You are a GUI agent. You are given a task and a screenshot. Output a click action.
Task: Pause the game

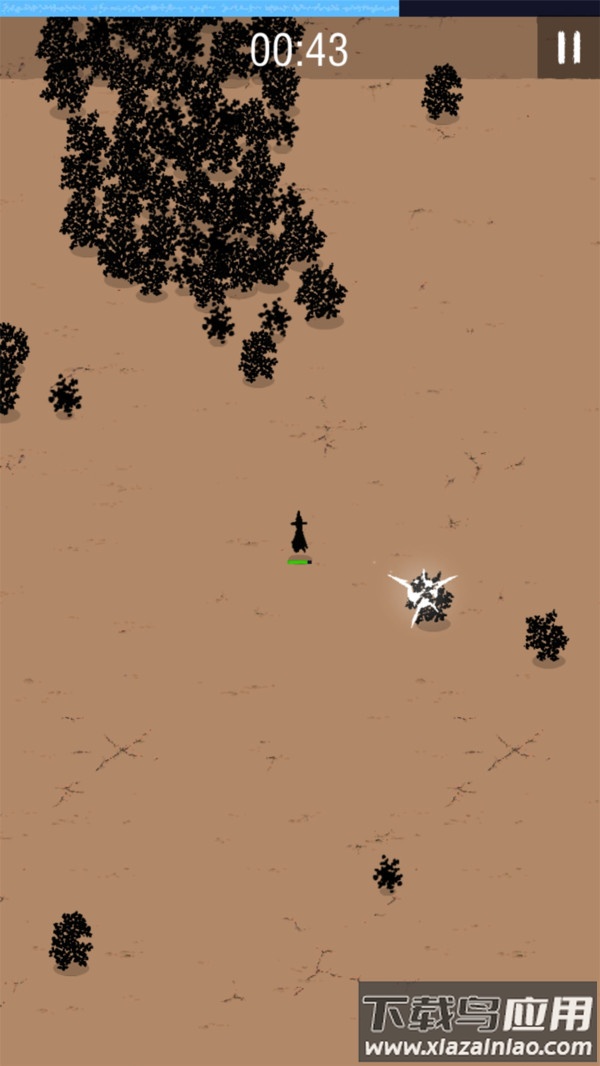[x=568, y=48]
